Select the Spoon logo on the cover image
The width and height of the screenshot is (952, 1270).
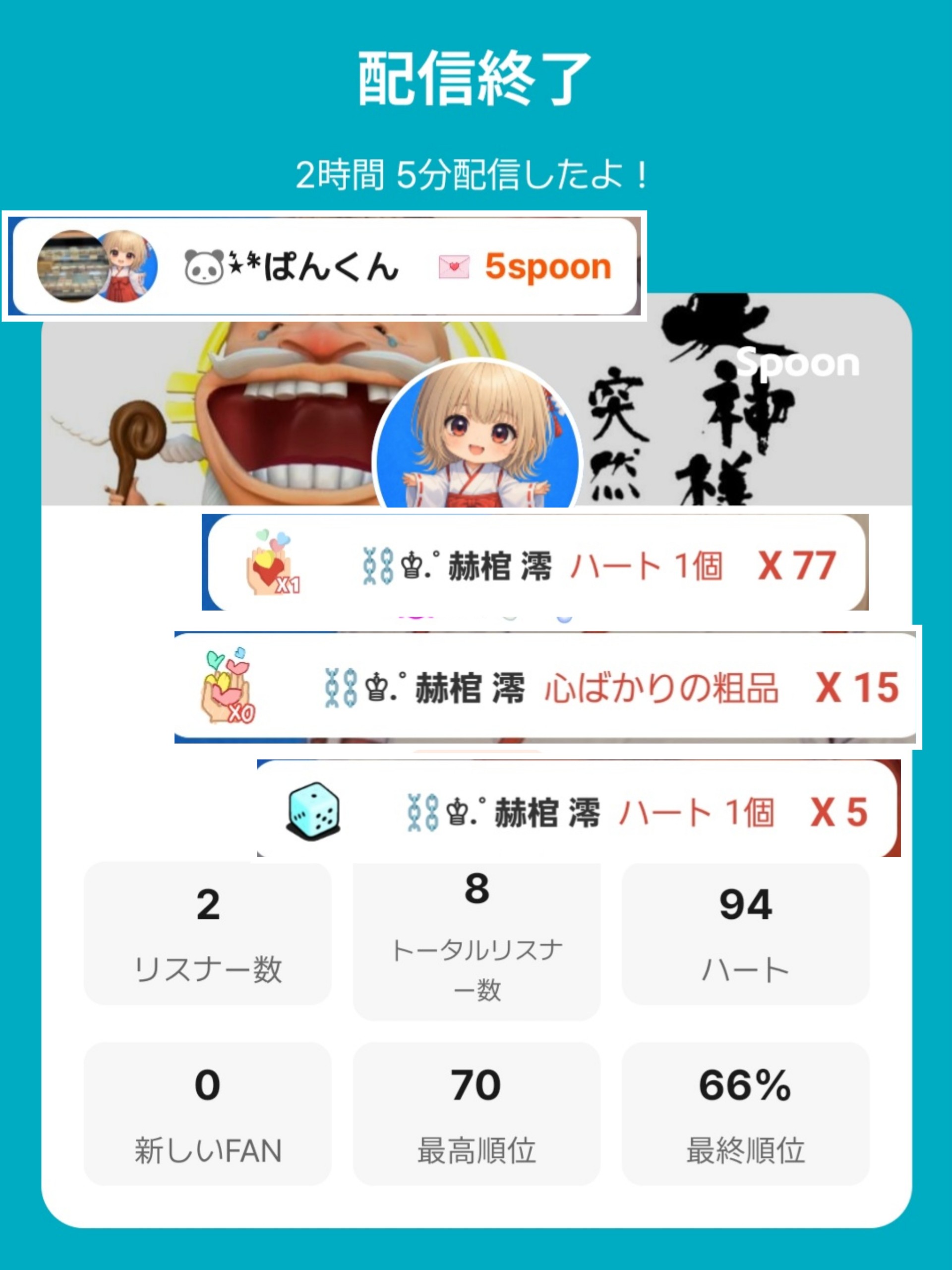click(x=798, y=362)
